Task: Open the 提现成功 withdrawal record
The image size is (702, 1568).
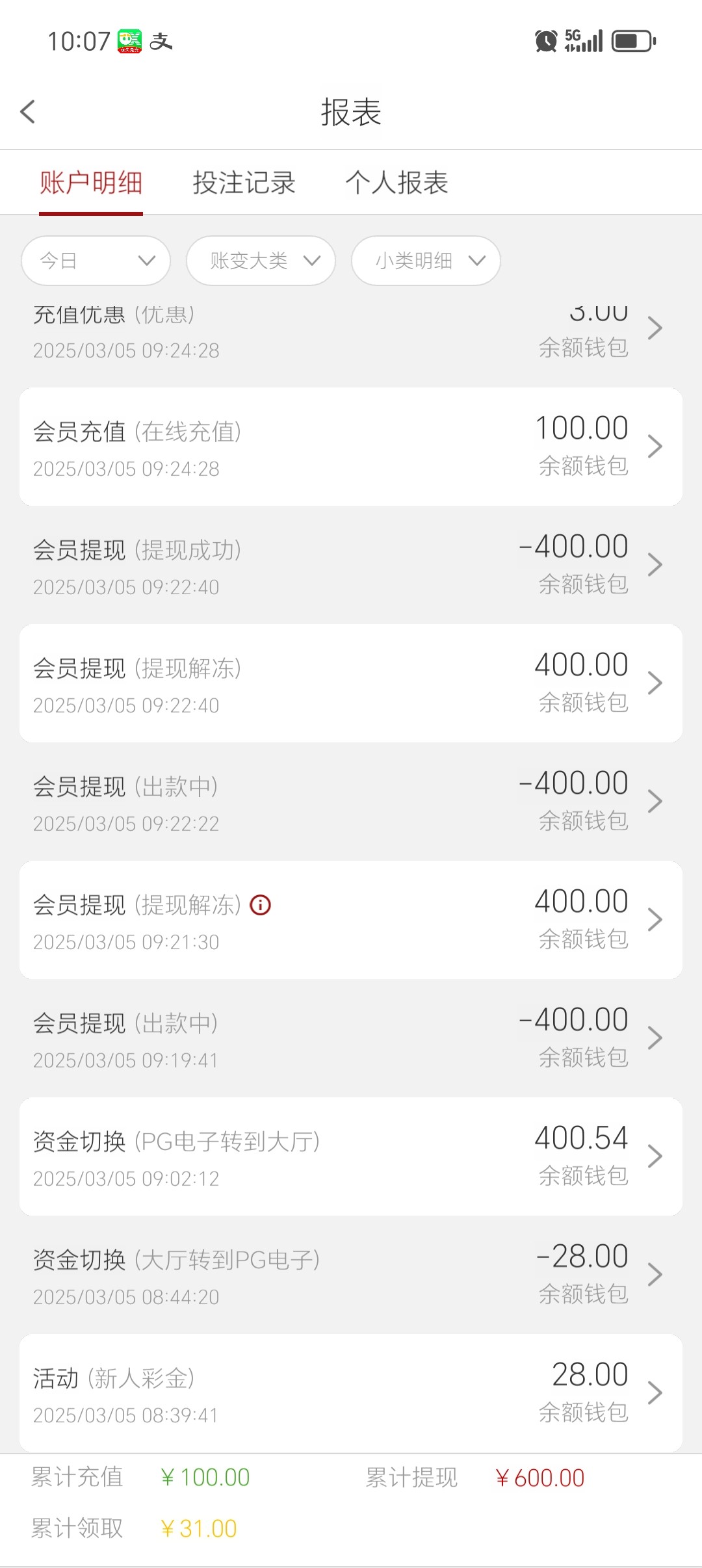Action: point(351,565)
